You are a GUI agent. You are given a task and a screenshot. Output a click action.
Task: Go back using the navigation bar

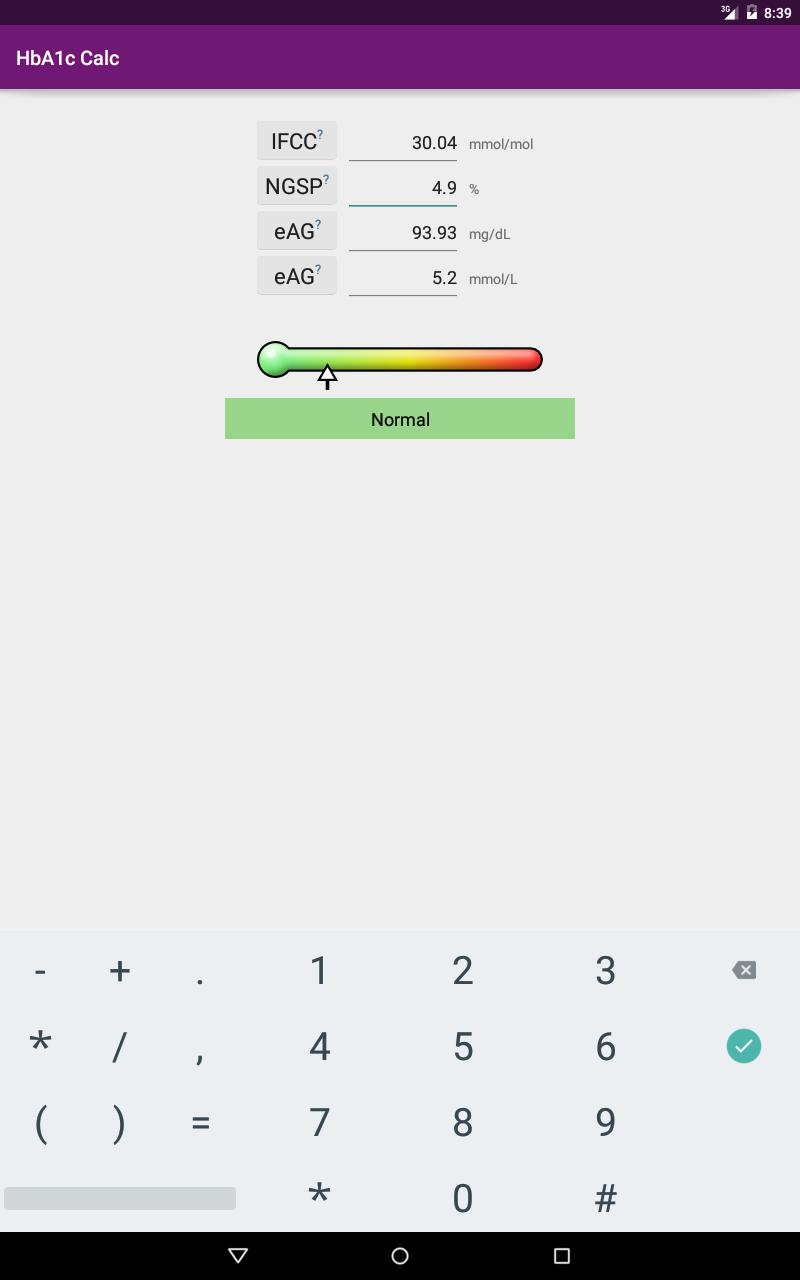tap(238, 1256)
